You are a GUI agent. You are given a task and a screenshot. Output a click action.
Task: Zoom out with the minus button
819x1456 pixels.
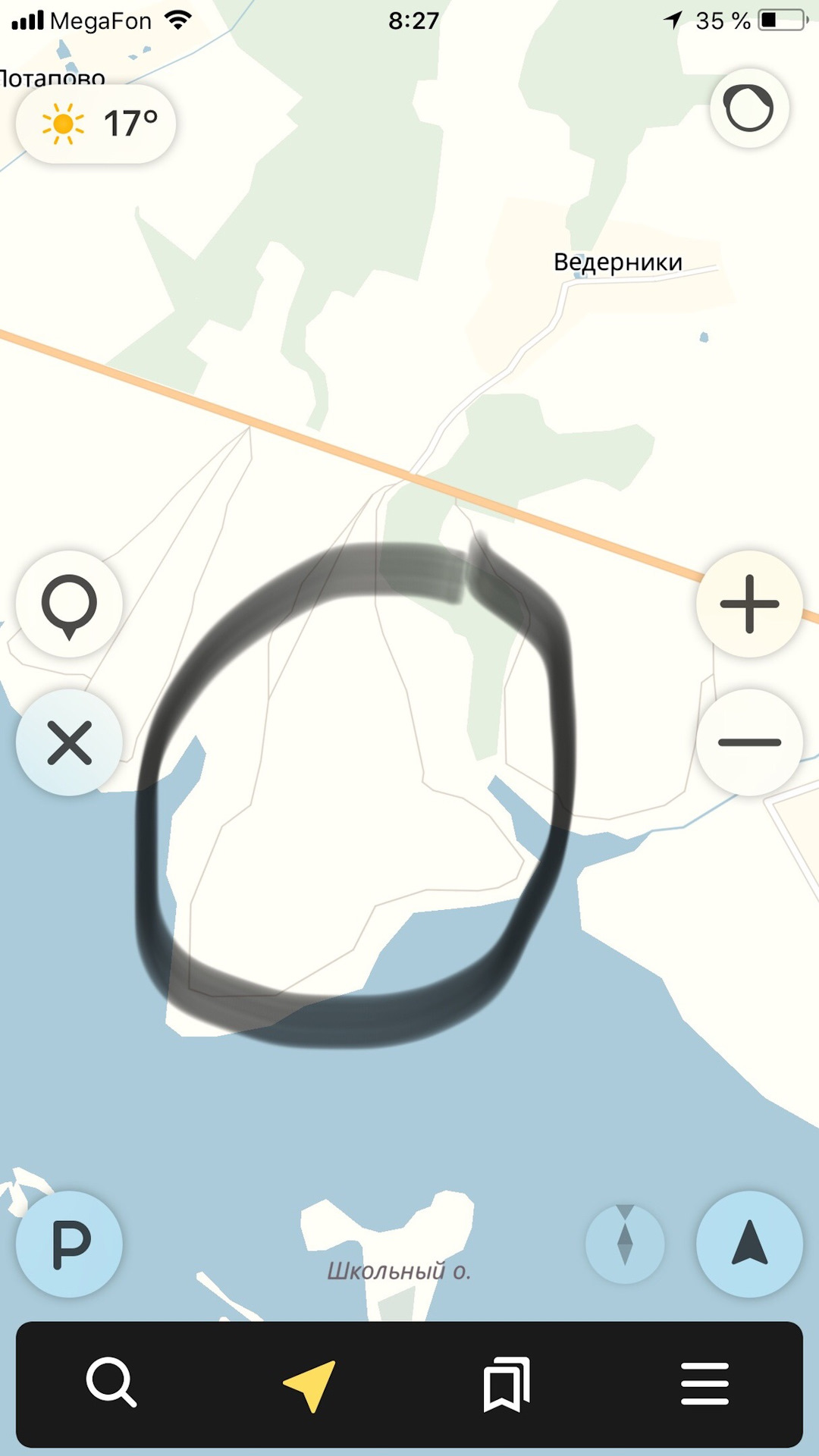[x=749, y=742]
